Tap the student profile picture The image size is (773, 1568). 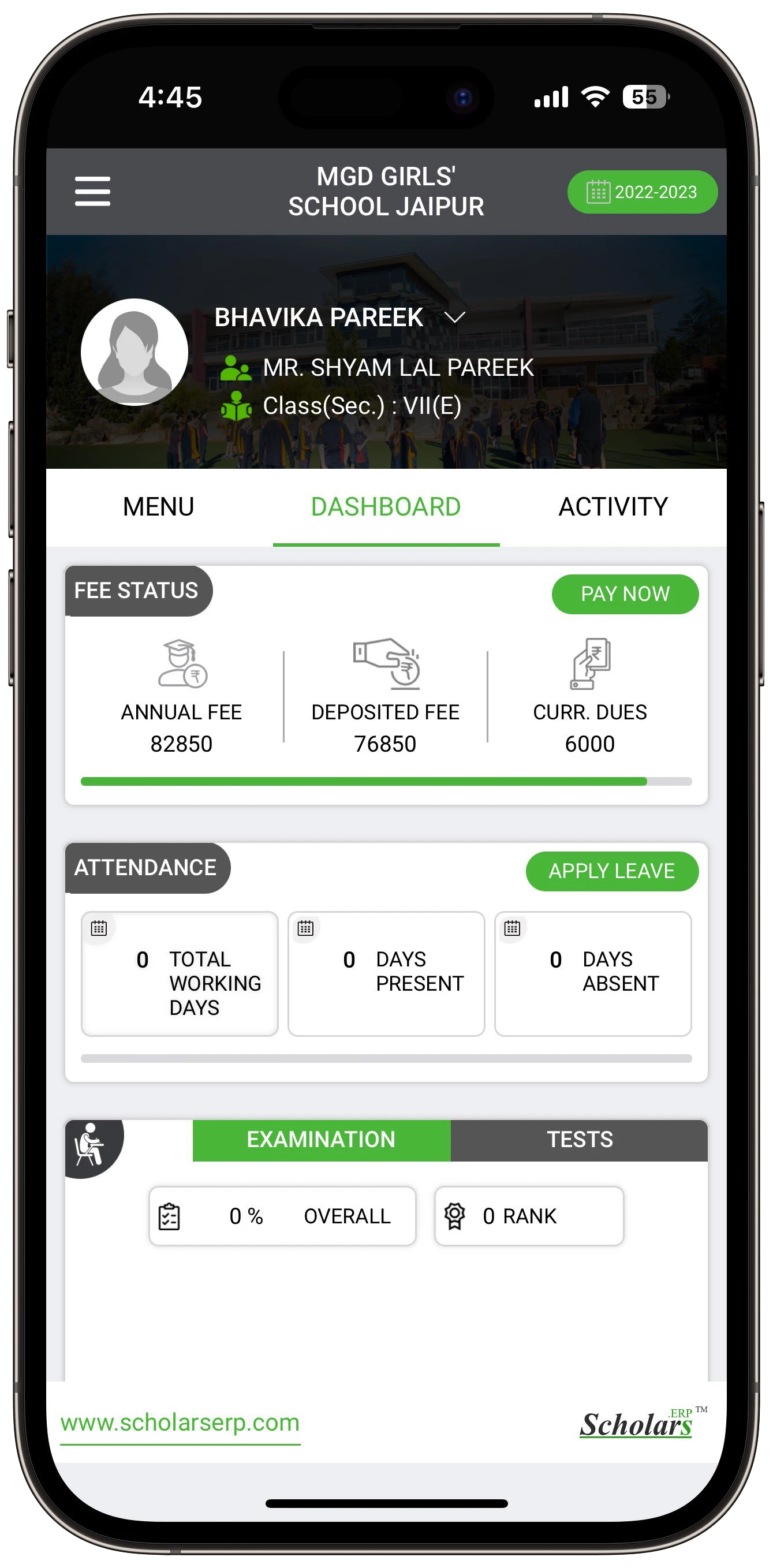135,352
